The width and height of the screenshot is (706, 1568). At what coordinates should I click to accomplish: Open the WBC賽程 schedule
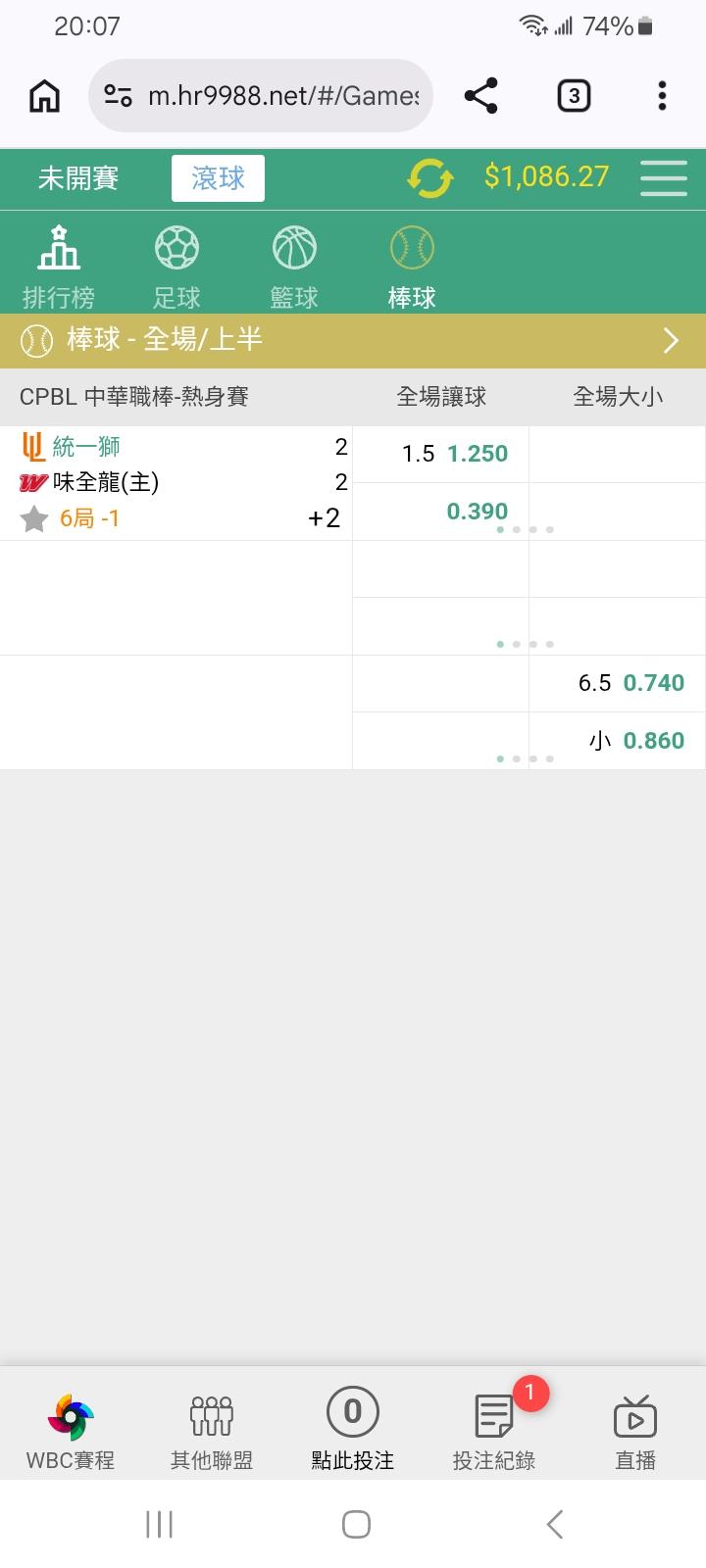coord(71,1432)
